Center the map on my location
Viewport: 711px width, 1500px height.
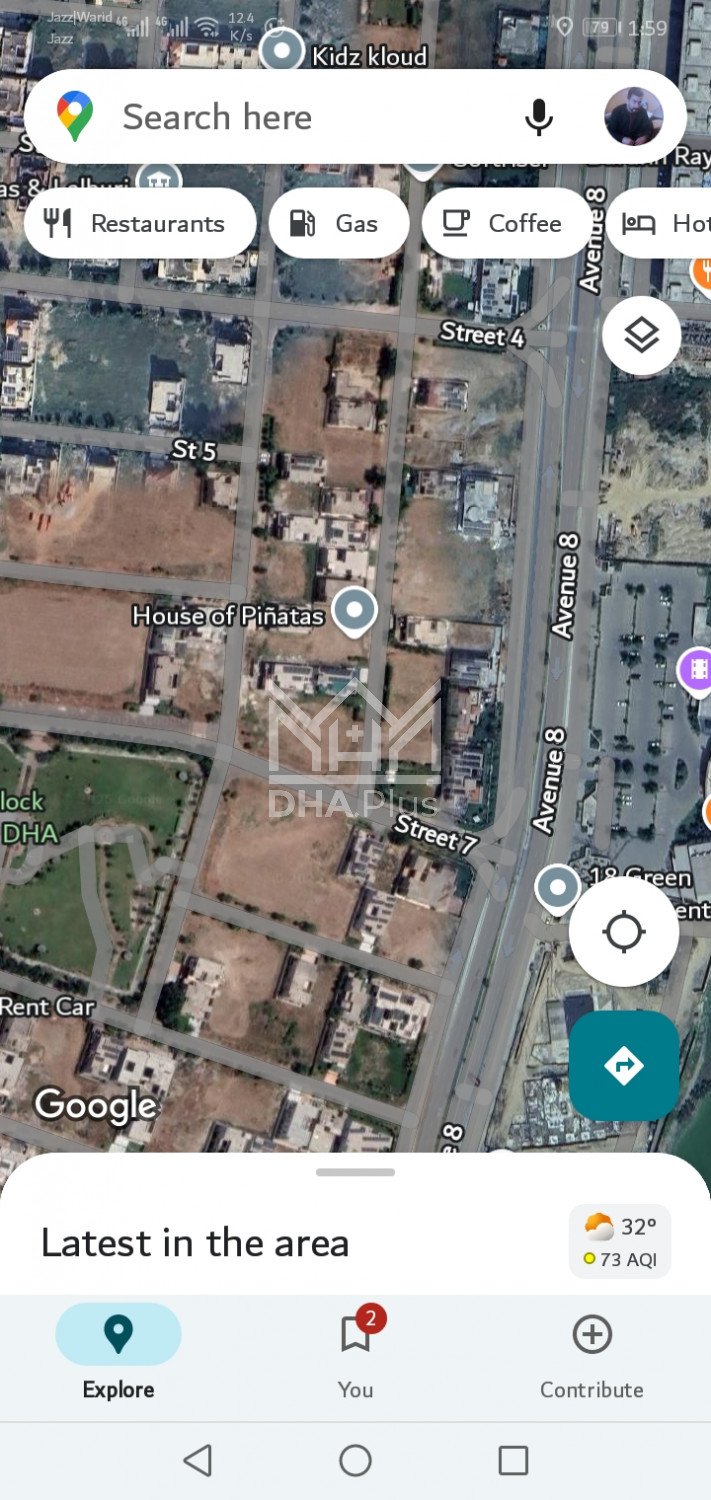pyautogui.click(x=623, y=932)
